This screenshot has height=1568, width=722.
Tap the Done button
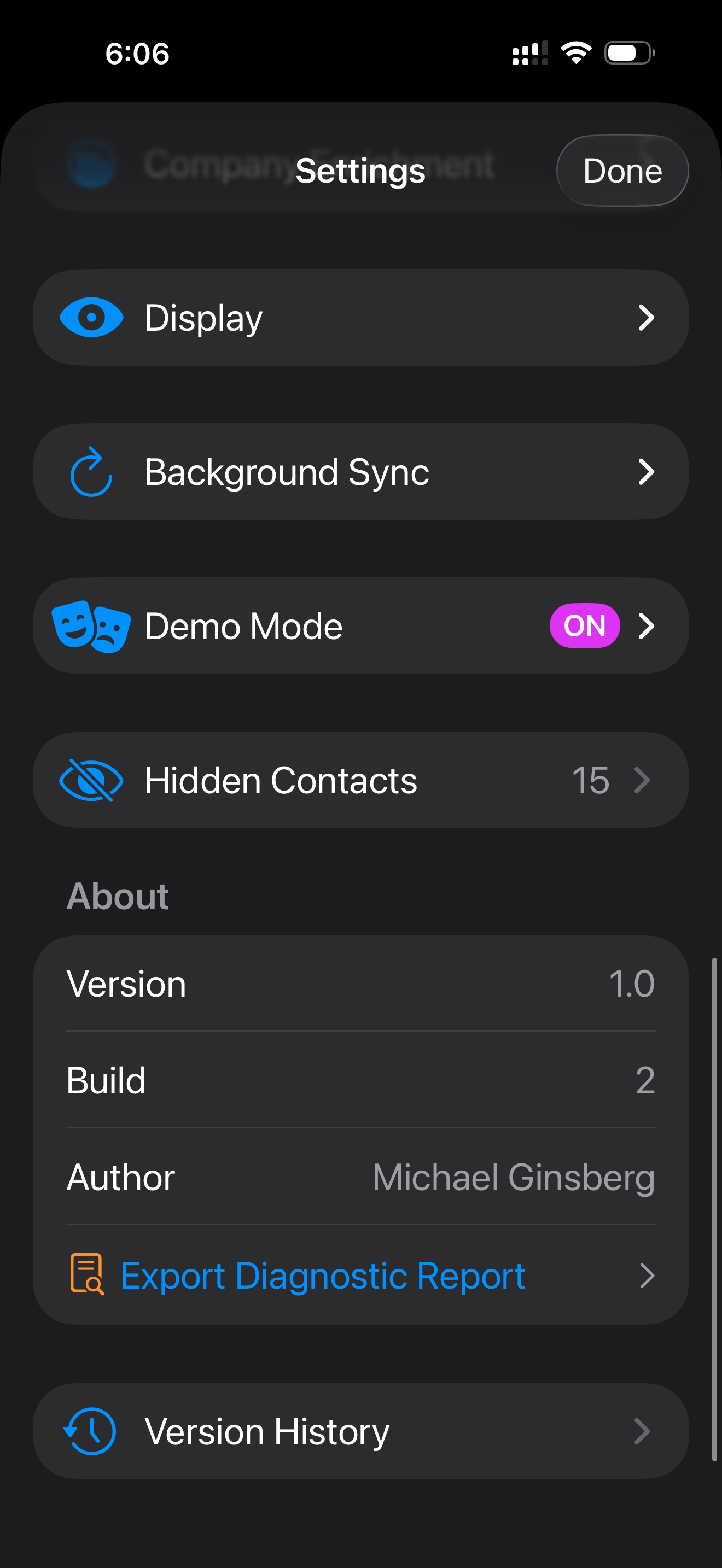click(621, 170)
